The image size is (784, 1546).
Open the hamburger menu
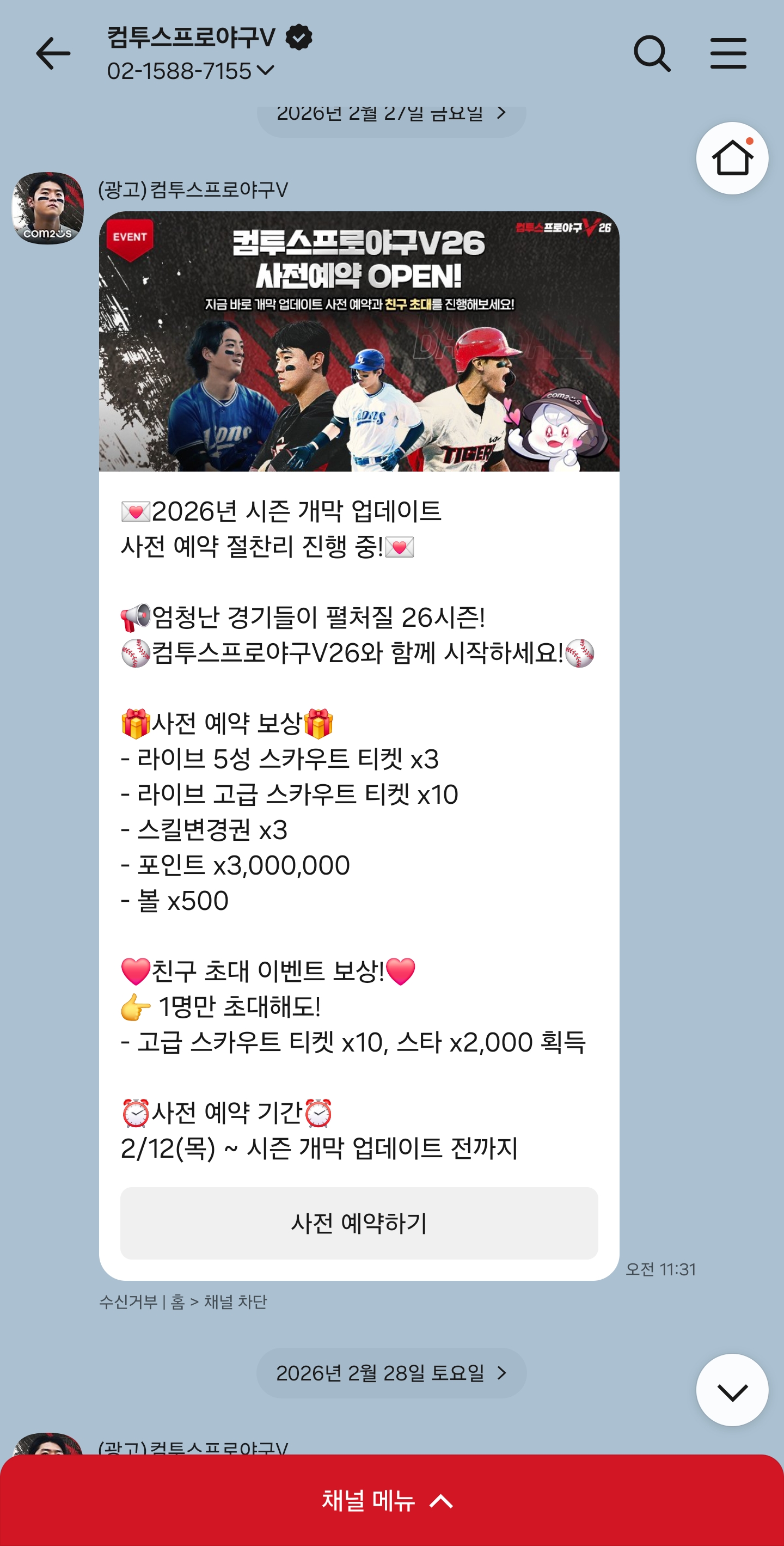[727, 53]
